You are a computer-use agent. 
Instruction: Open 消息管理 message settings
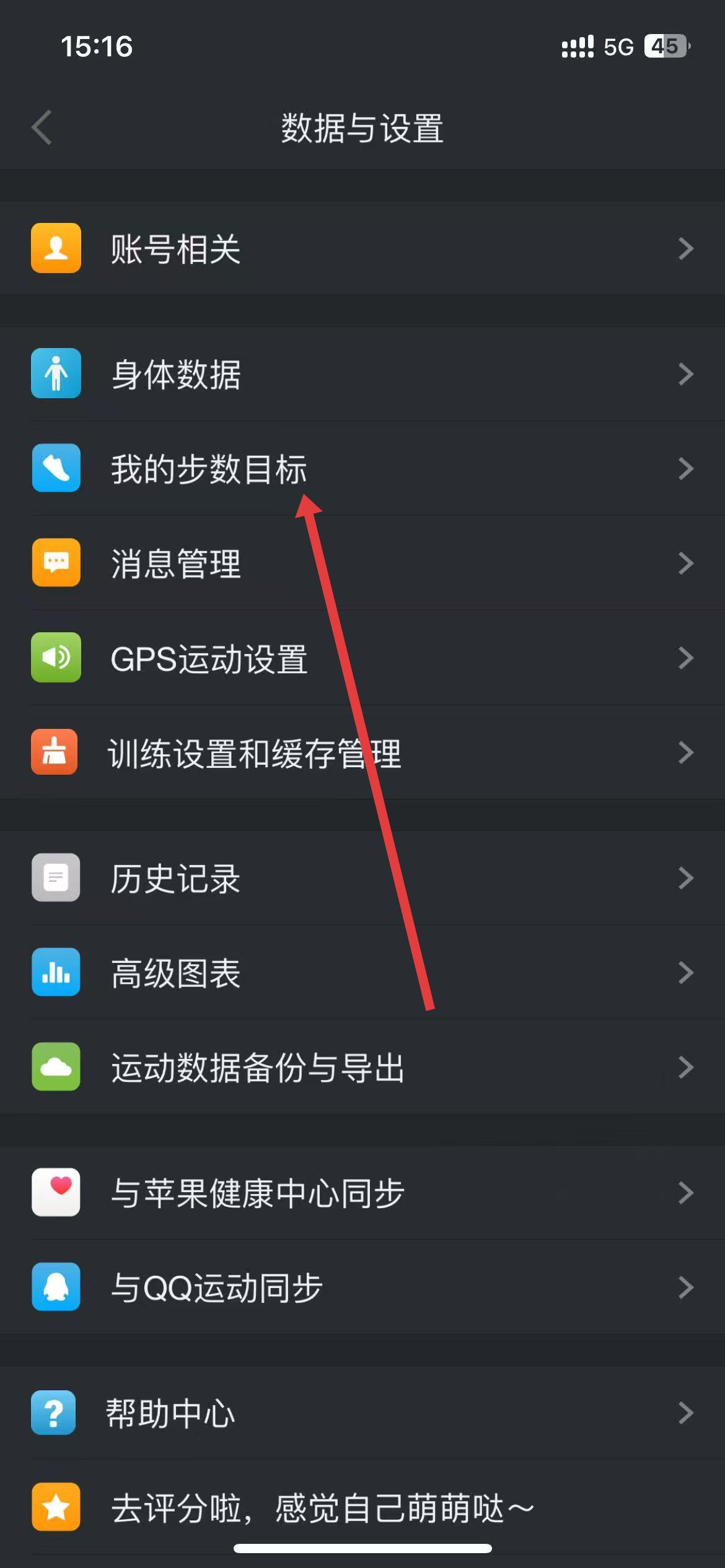pos(175,564)
